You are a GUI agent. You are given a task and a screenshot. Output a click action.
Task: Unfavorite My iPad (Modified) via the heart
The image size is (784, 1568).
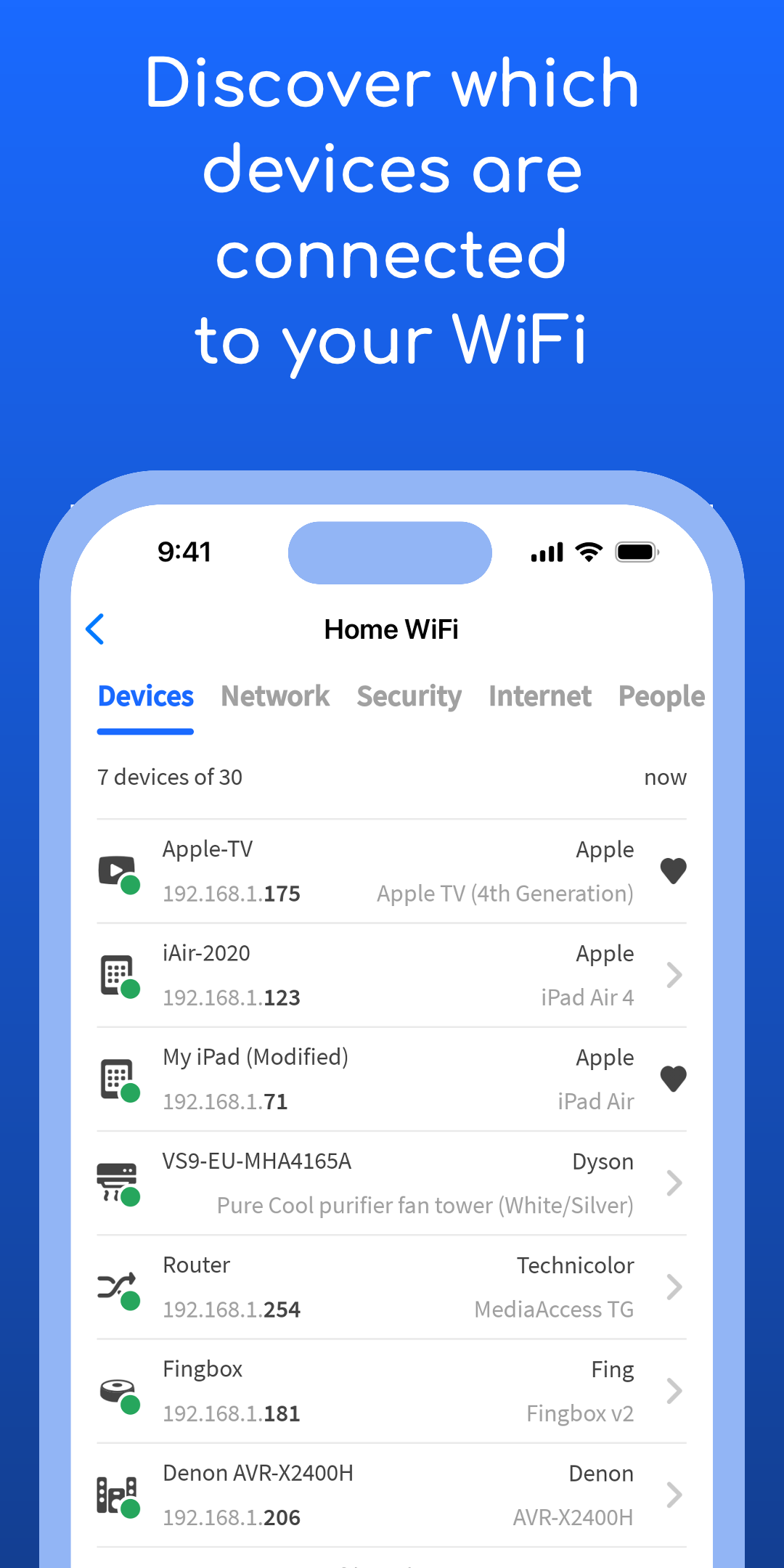(674, 1079)
